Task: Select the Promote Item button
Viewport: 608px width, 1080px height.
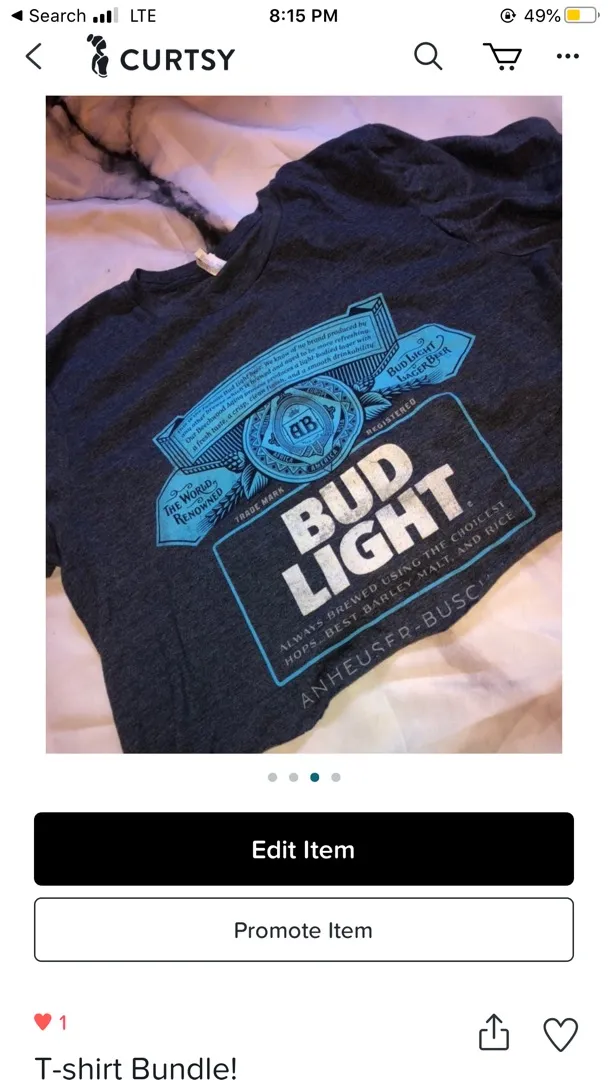Action: click(x=303, y=930)
